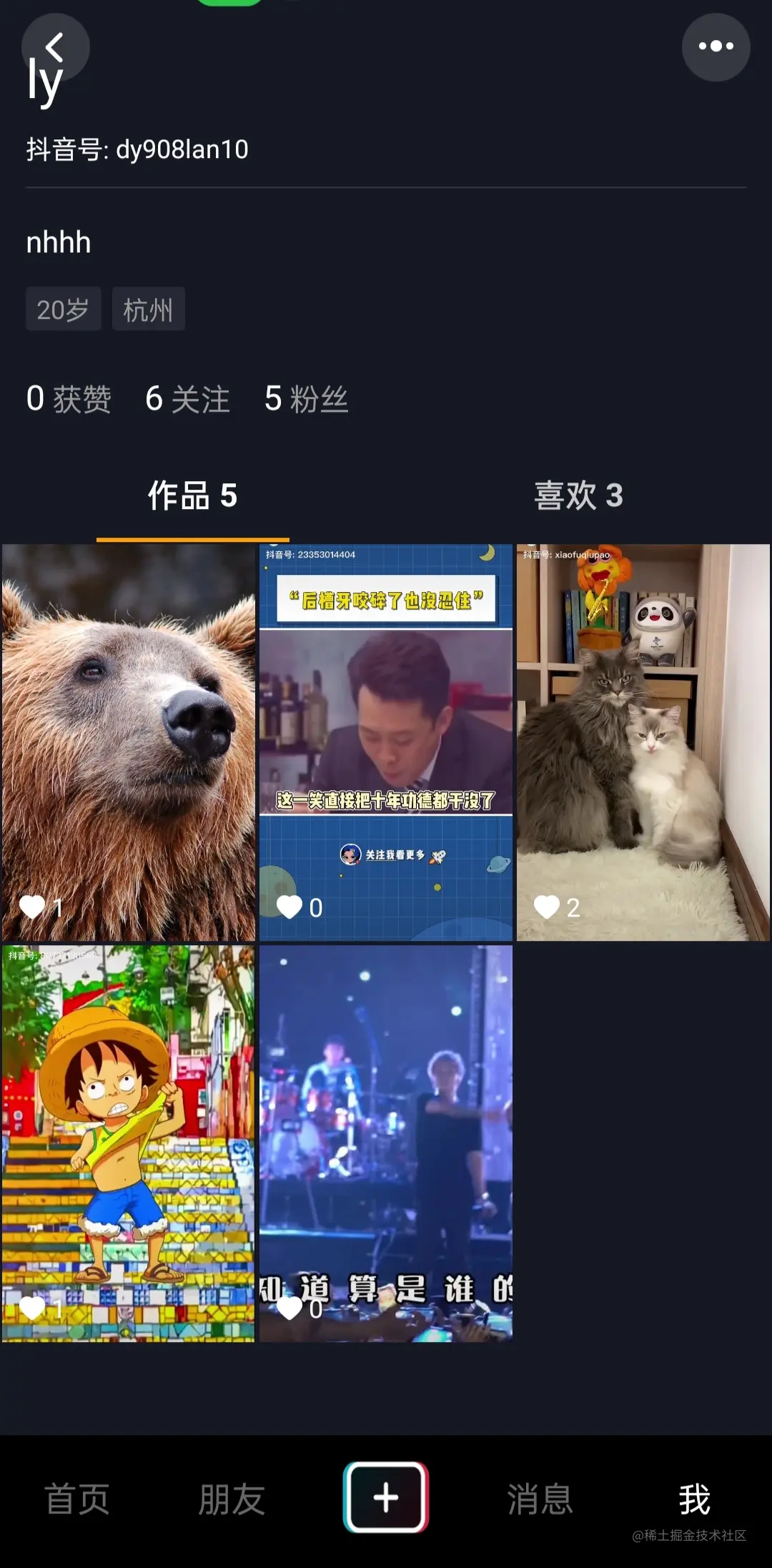Show the 0 获赞 likes details
This screenshot has width=772, height=1568.
coord(69,399)
